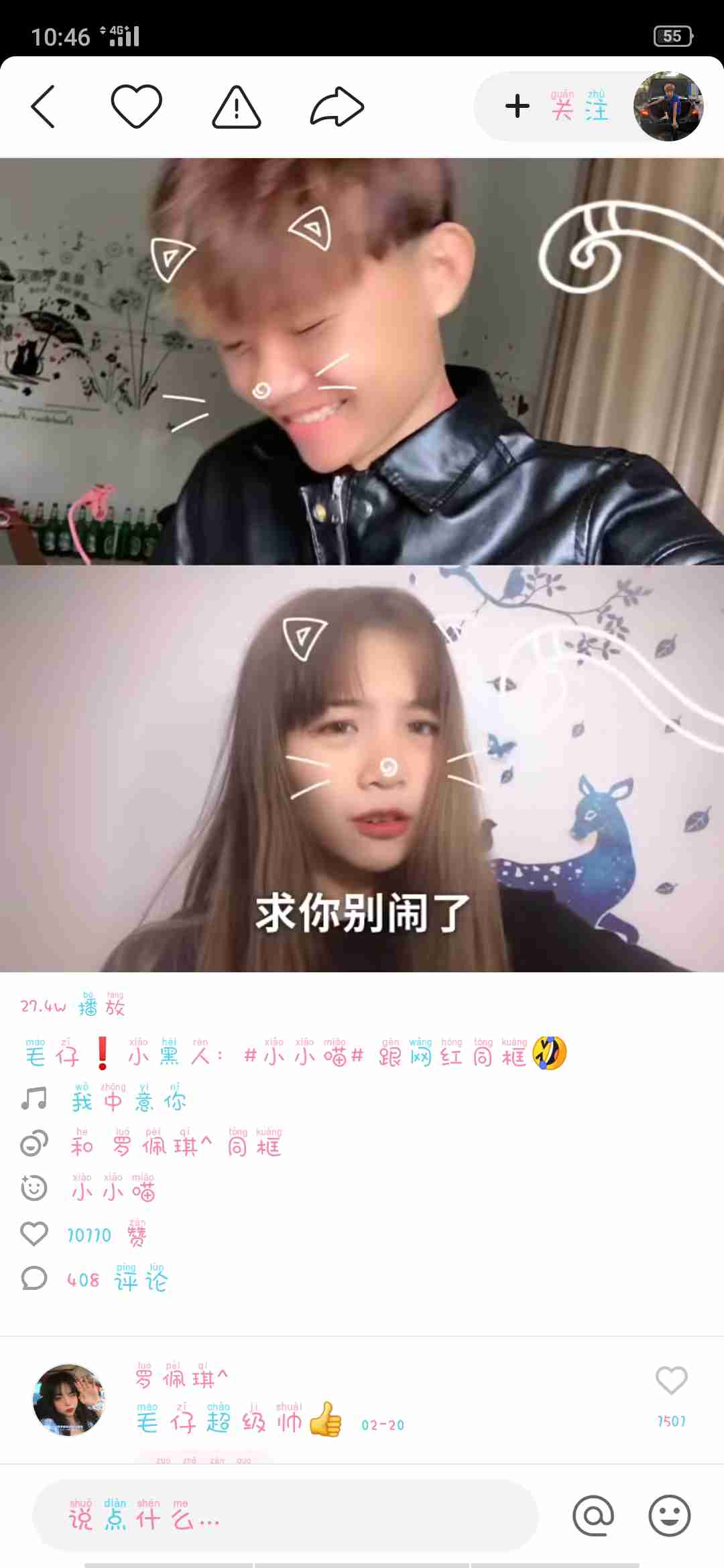The height and width of the screenshot is (1568, 724).
Task: Open the emoji picker smiley icon
Action: 669,1516
